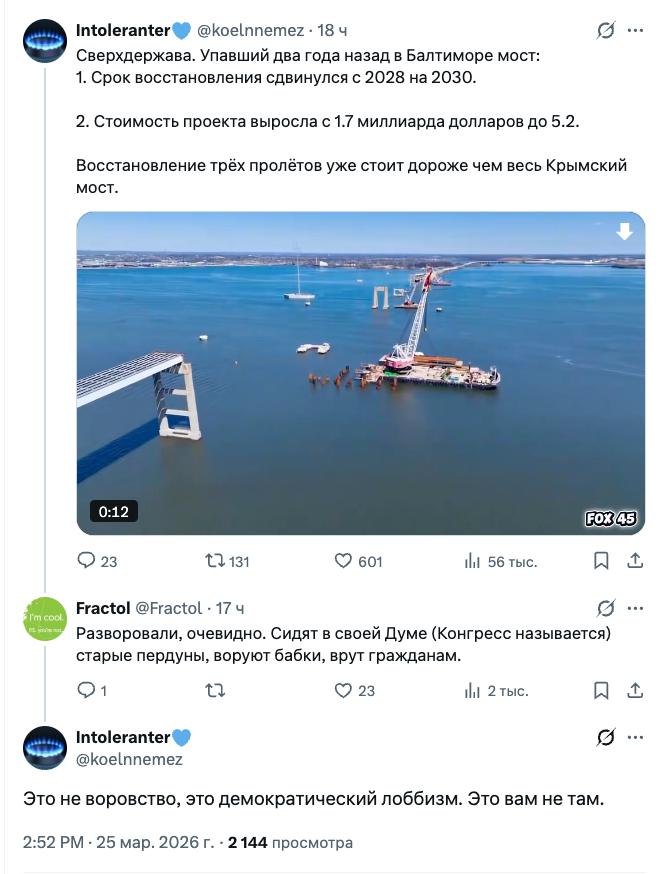Open Fractol username link
This screenshot has height=874, width=663.
click(102, 608)
